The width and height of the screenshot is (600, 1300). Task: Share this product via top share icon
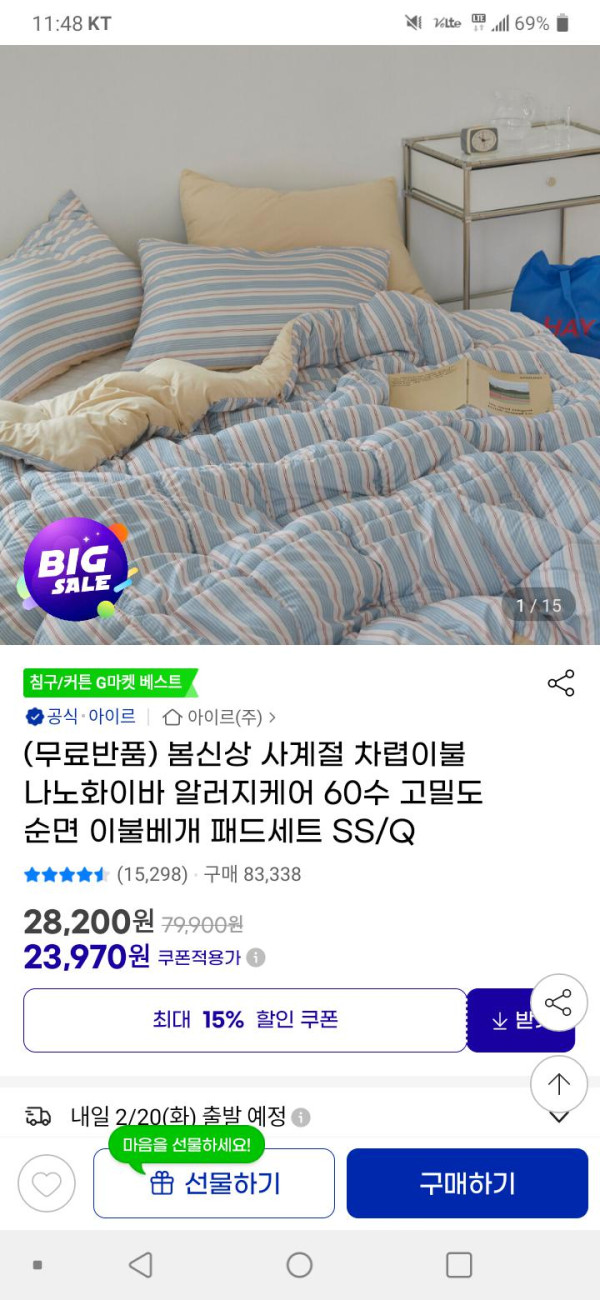click(x=561, y=684)
